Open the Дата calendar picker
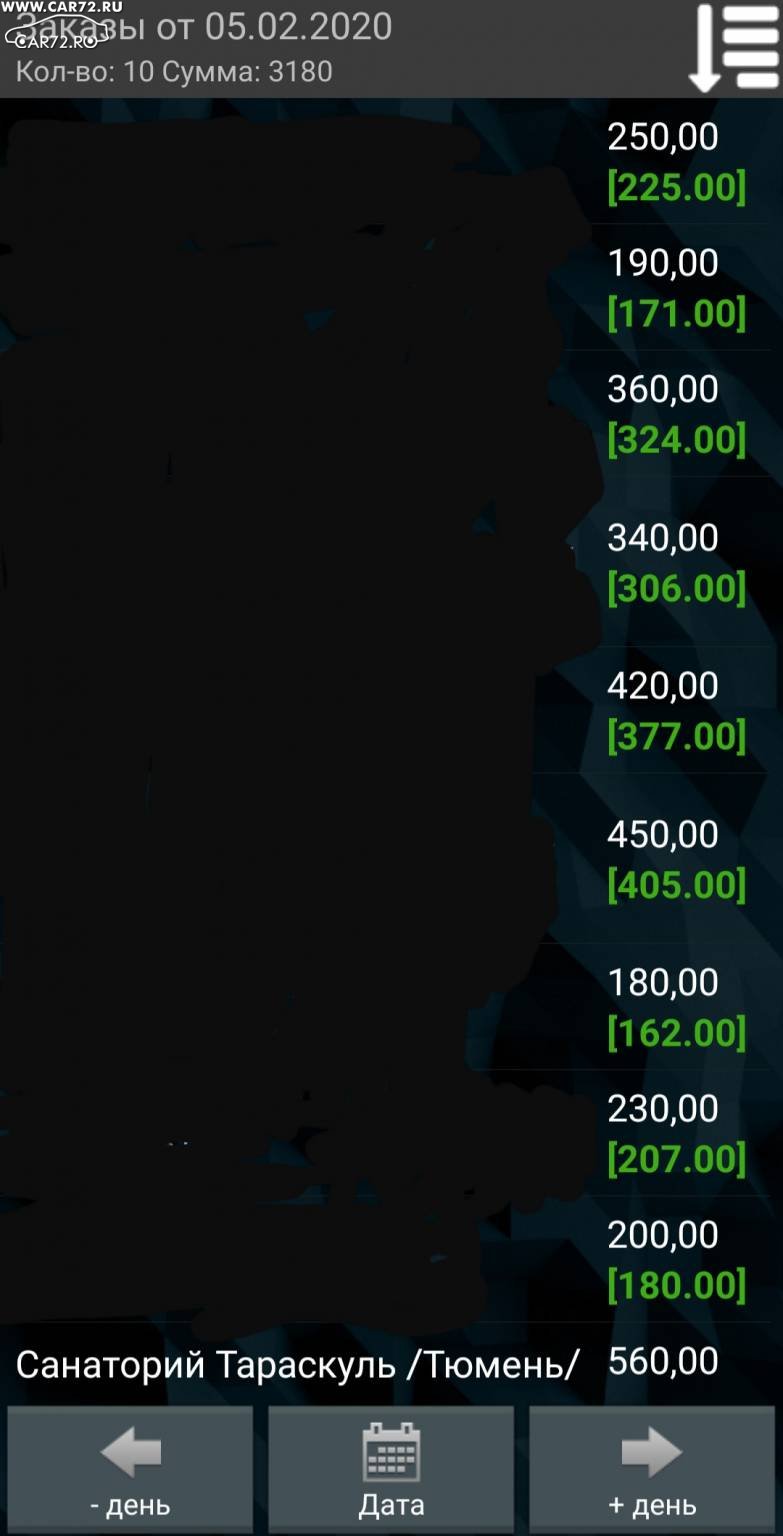 coord(391,1470)
